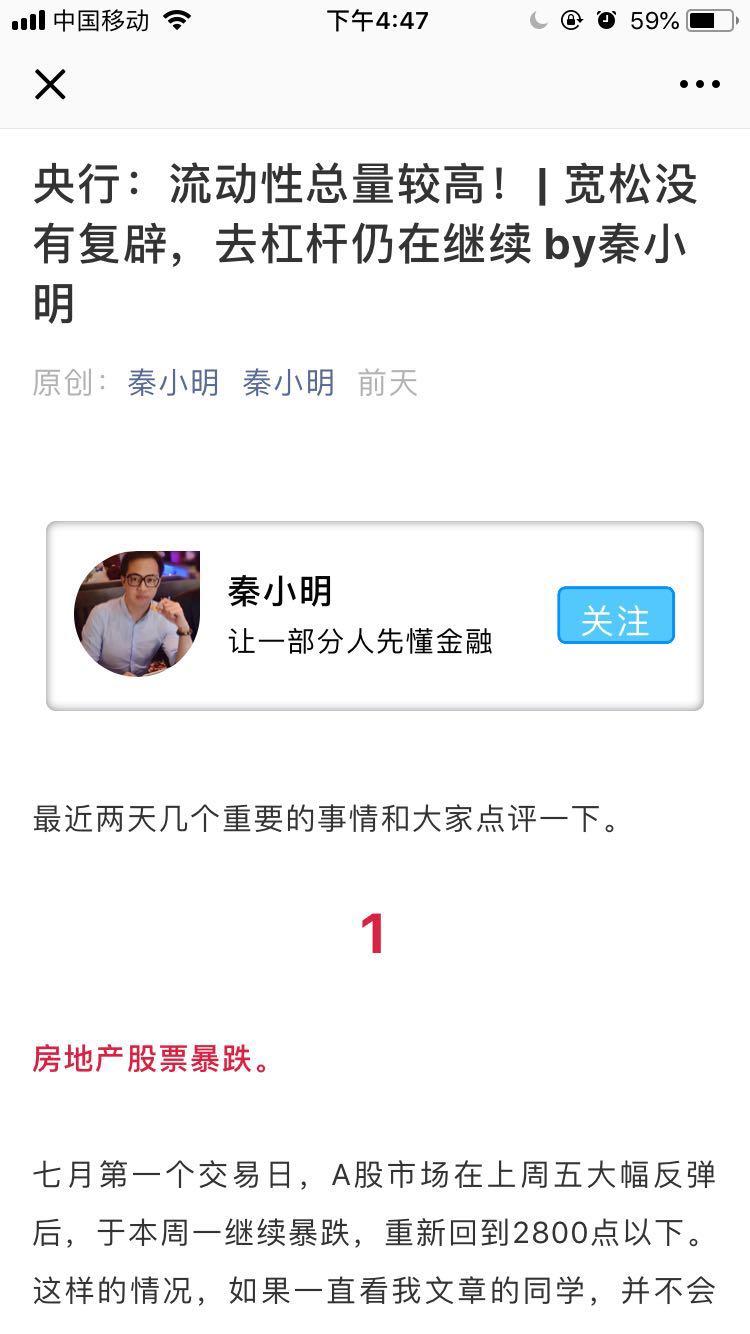The width and height of the screenshot is (750, 1334).
Task: Open the second 秦小明 link in byline
Action: 288,383
